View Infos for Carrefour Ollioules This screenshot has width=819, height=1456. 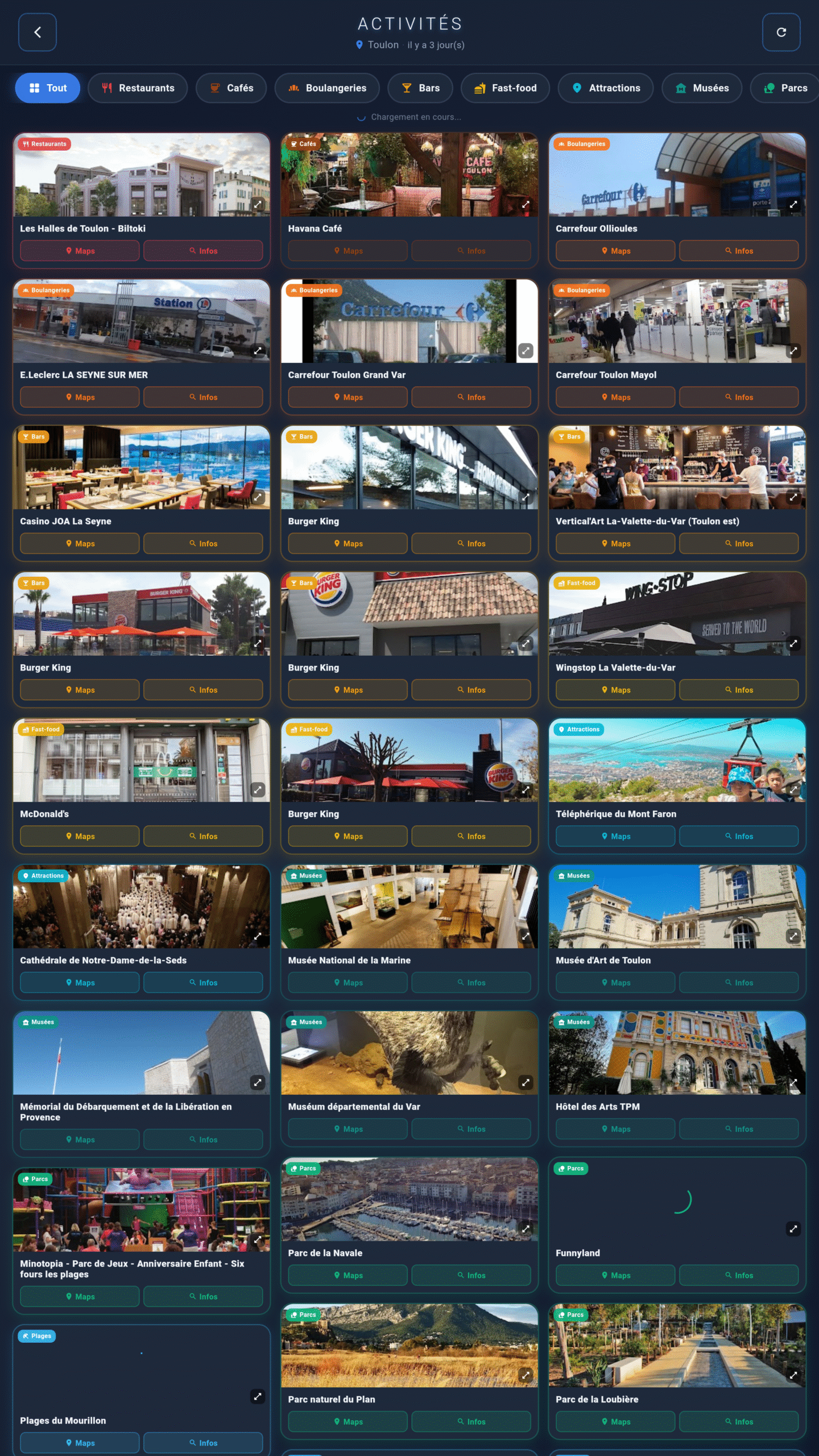coord(738,251)
